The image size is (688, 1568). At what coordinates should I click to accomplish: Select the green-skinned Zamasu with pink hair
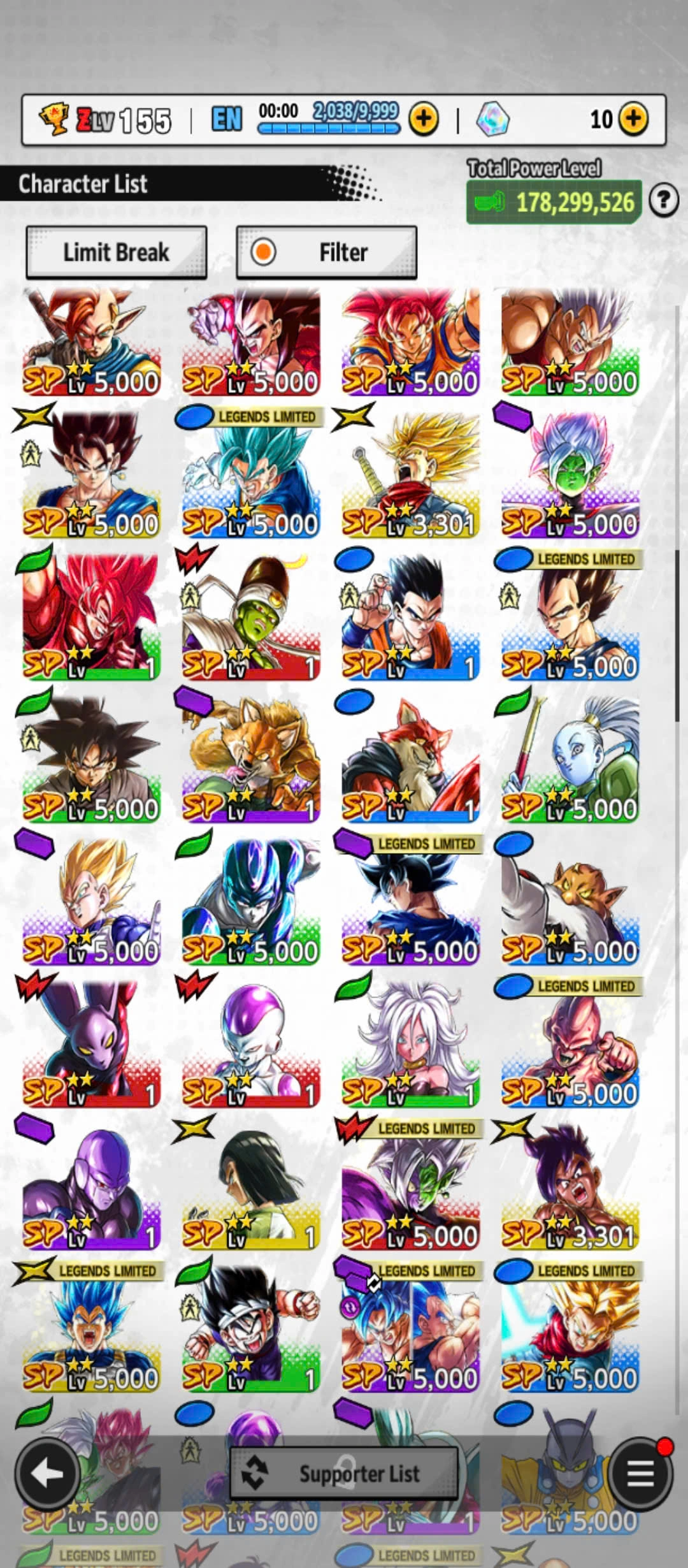click(x=570, y=475)
